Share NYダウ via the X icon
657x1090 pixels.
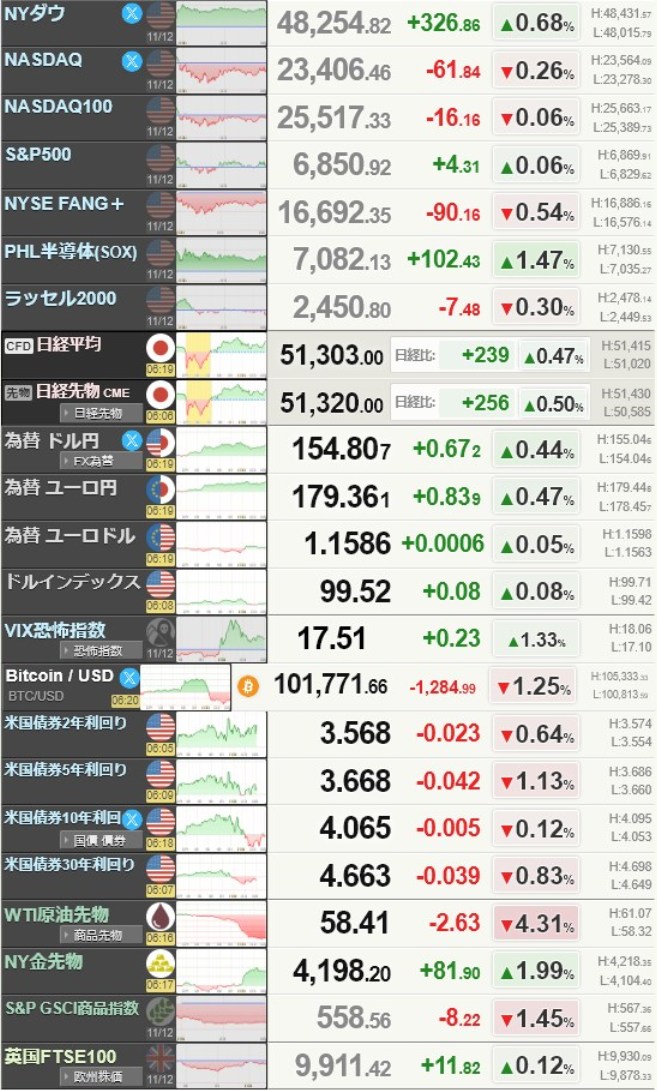point(131,14)
